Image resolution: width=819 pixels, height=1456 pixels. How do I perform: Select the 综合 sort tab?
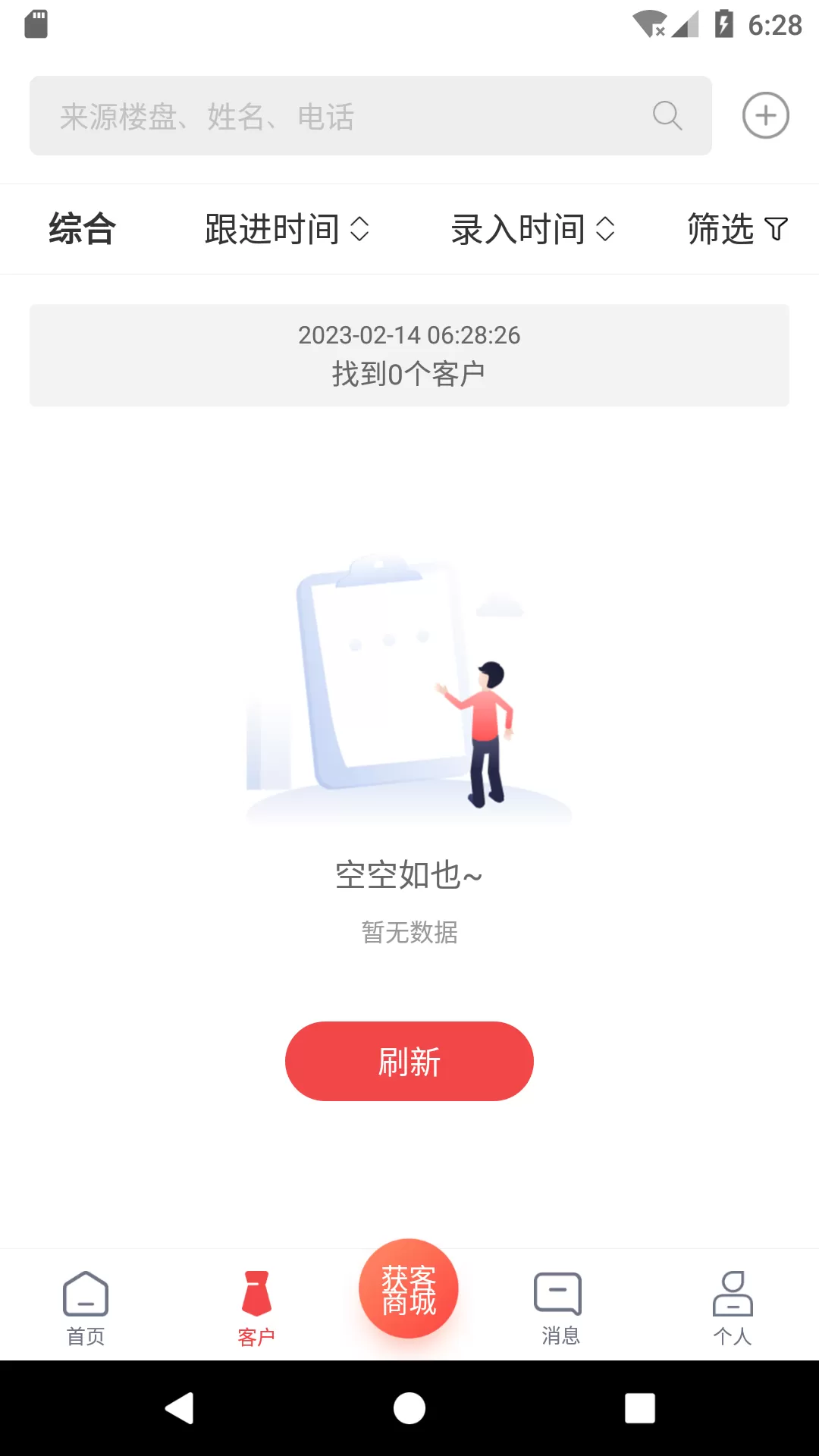pos(82,229)
